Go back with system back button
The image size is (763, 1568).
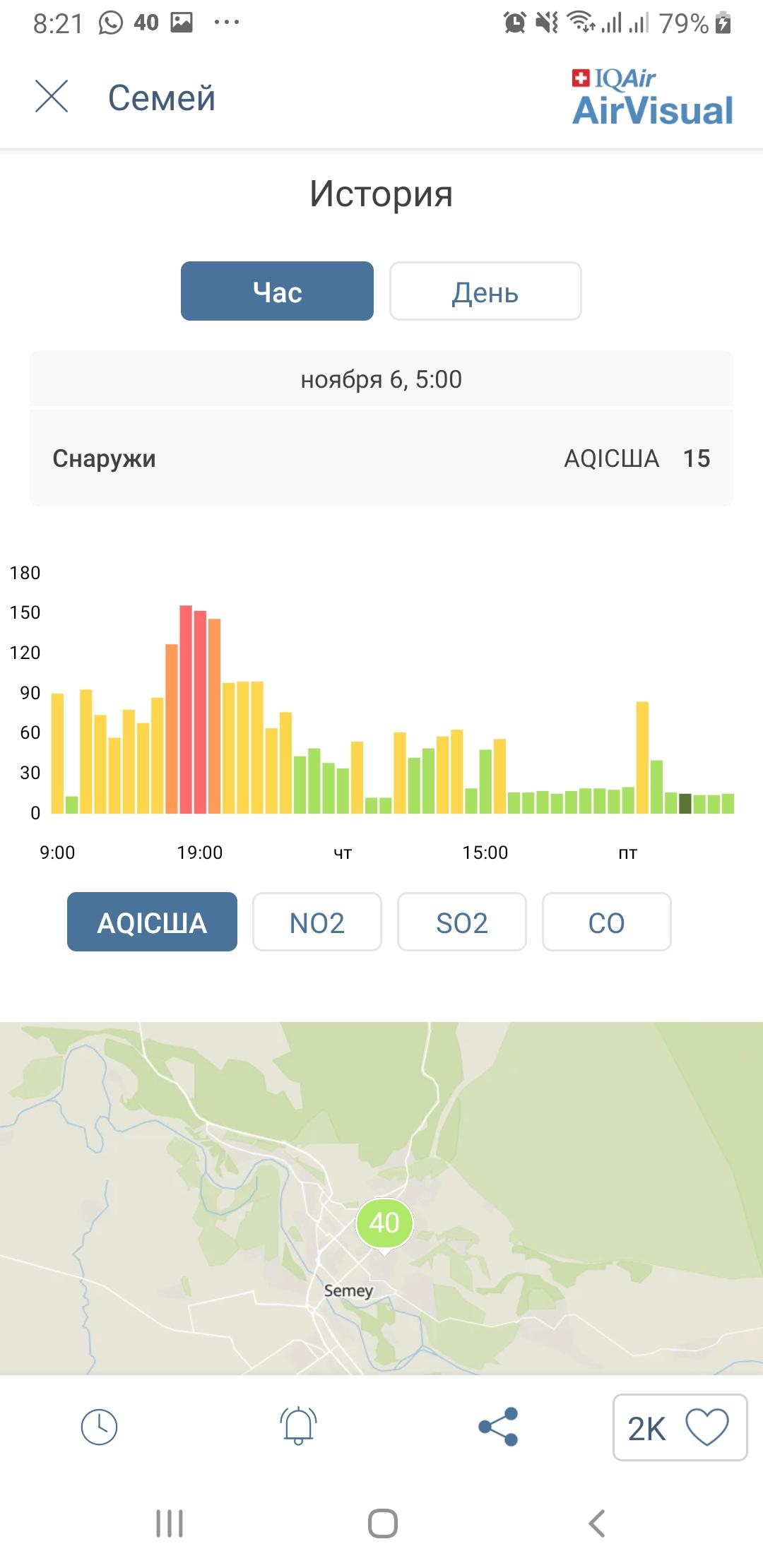click(596, 1524)
